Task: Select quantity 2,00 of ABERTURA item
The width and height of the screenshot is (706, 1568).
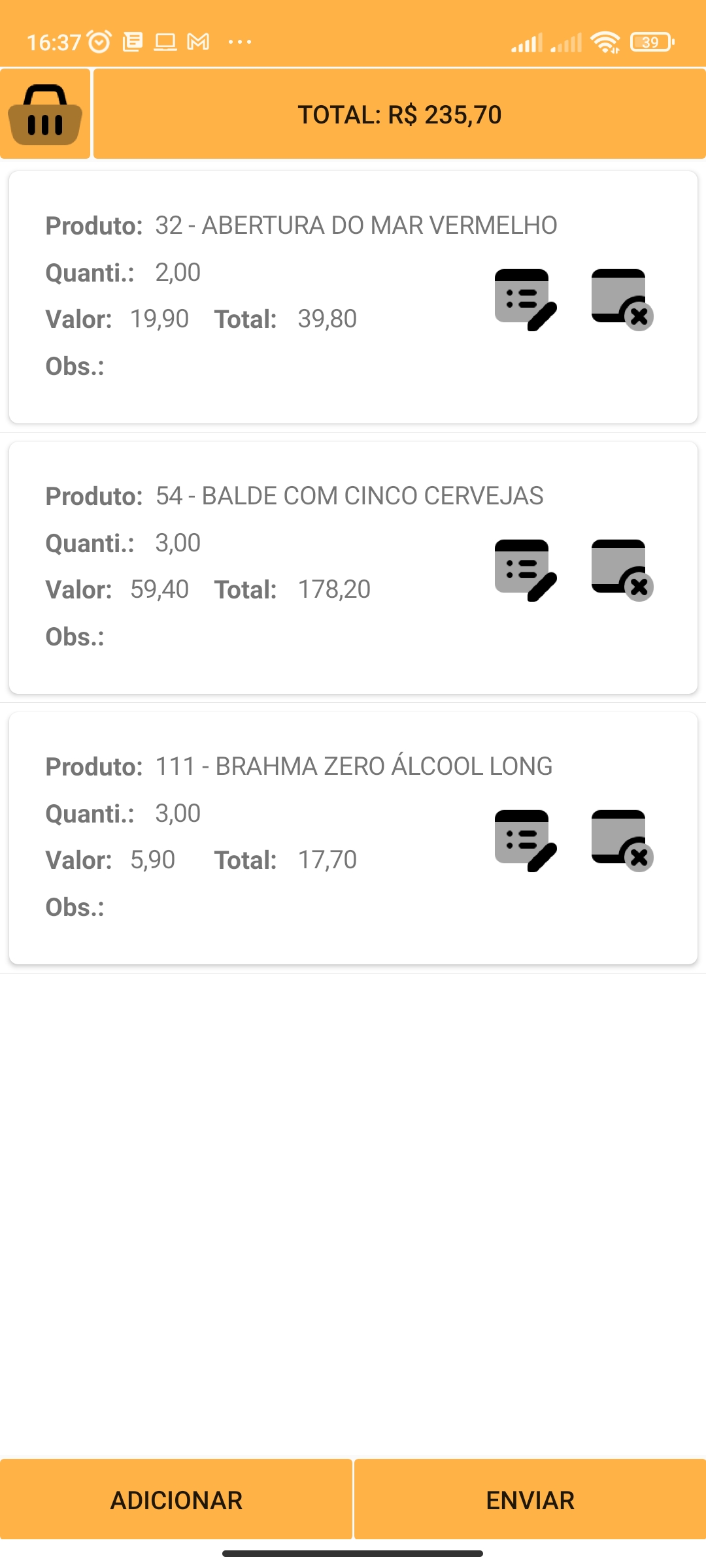Action: (x=177, y=272)
